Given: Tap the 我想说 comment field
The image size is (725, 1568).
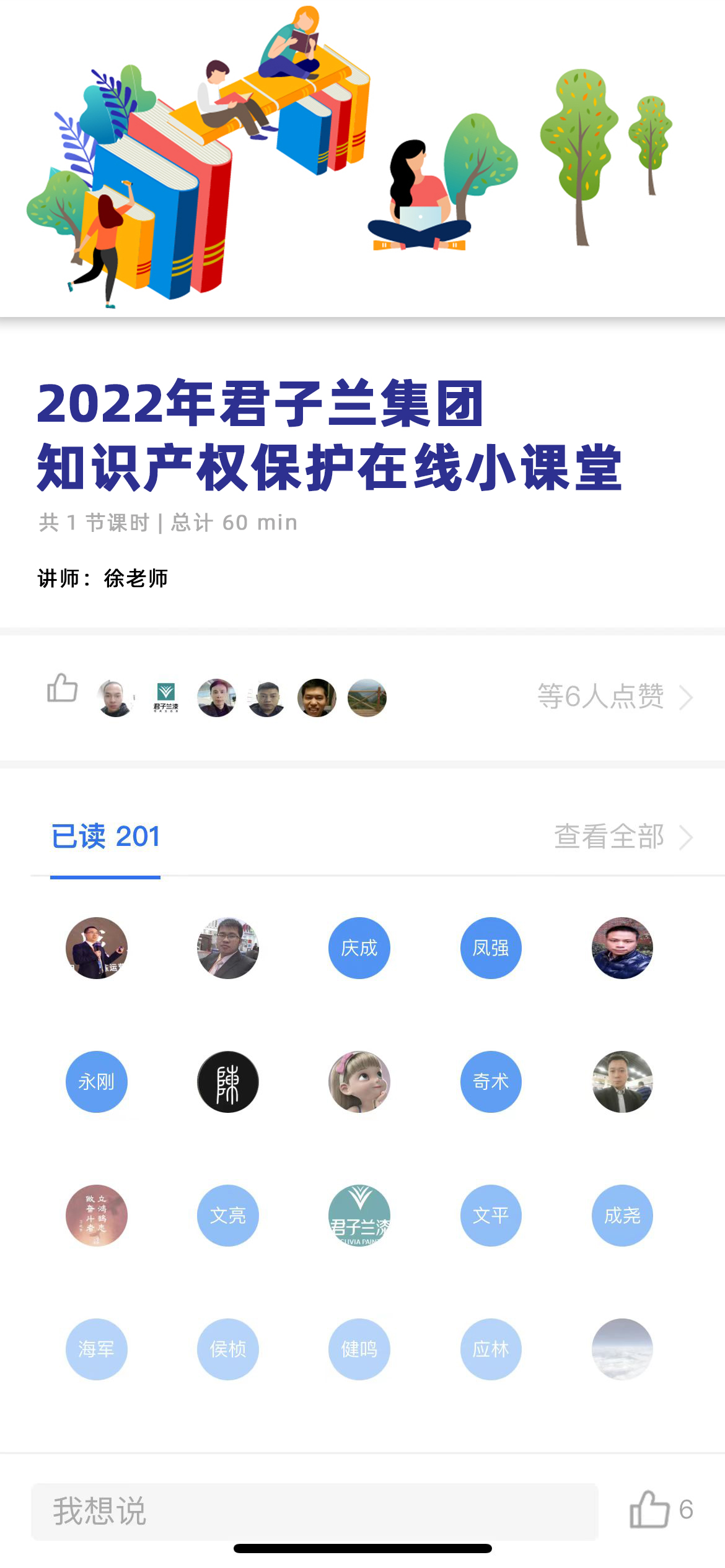Looking at the screenshot, I should click(x=314, y=1511).
